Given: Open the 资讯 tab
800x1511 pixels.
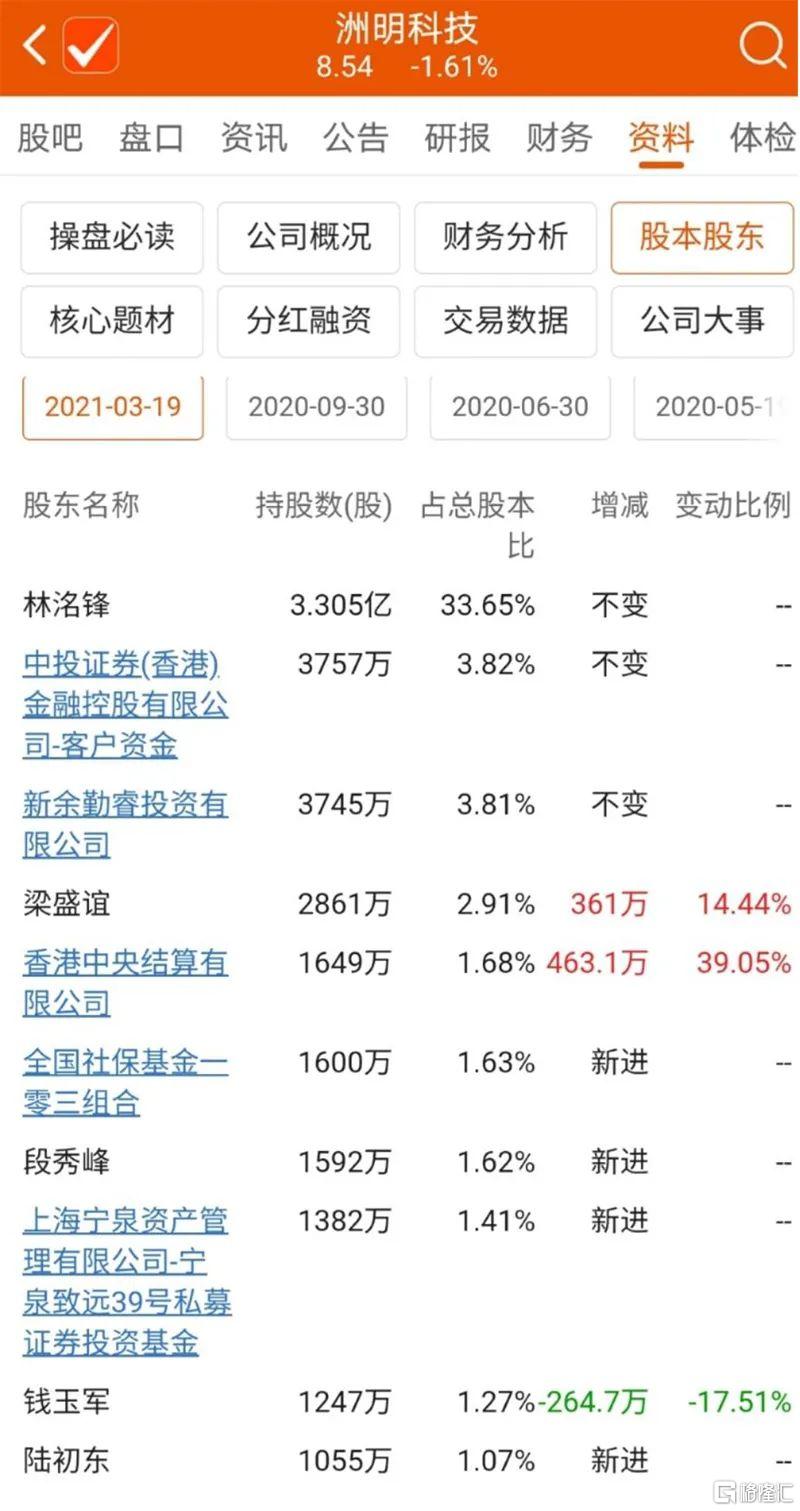Looking at the screenshot, I should pos(254,138).
